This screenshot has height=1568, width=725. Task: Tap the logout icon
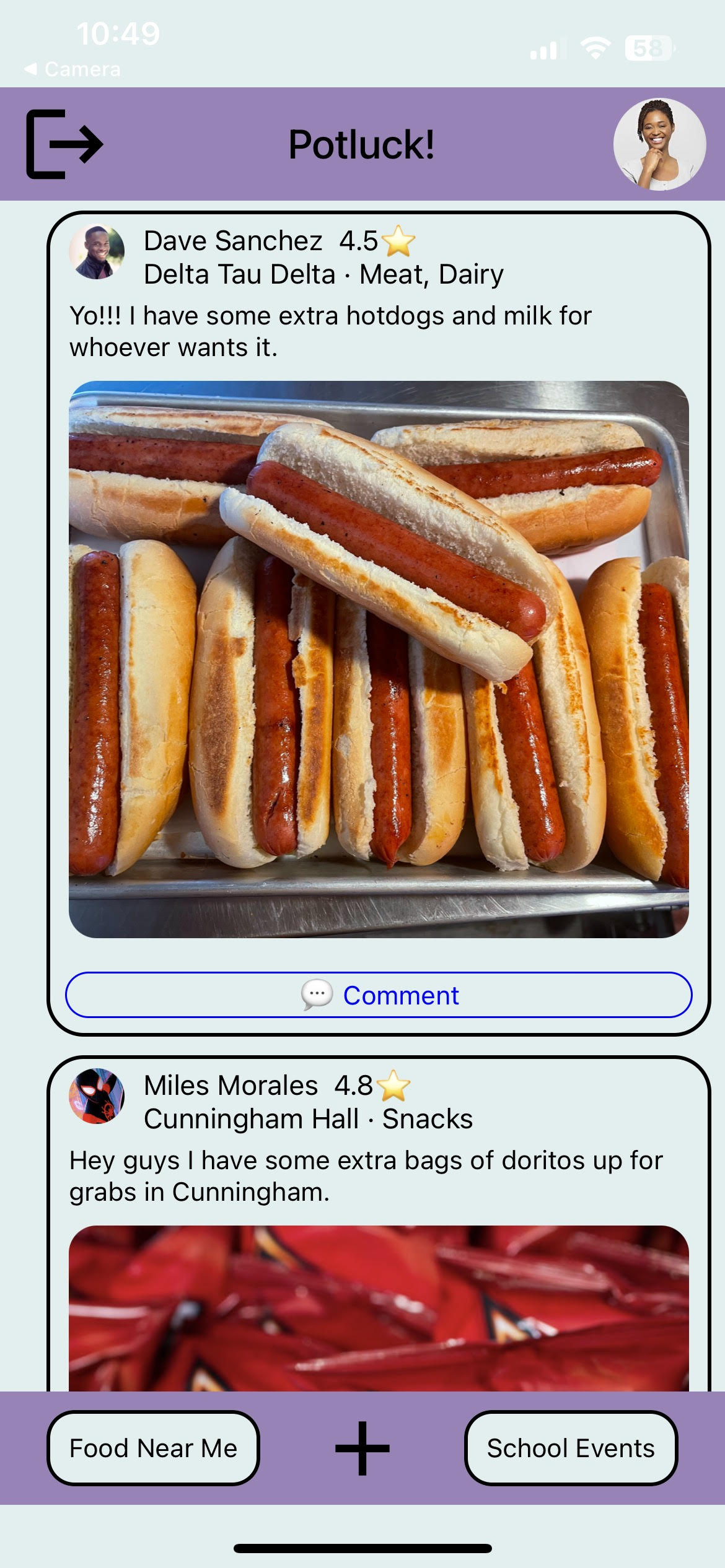64,144
